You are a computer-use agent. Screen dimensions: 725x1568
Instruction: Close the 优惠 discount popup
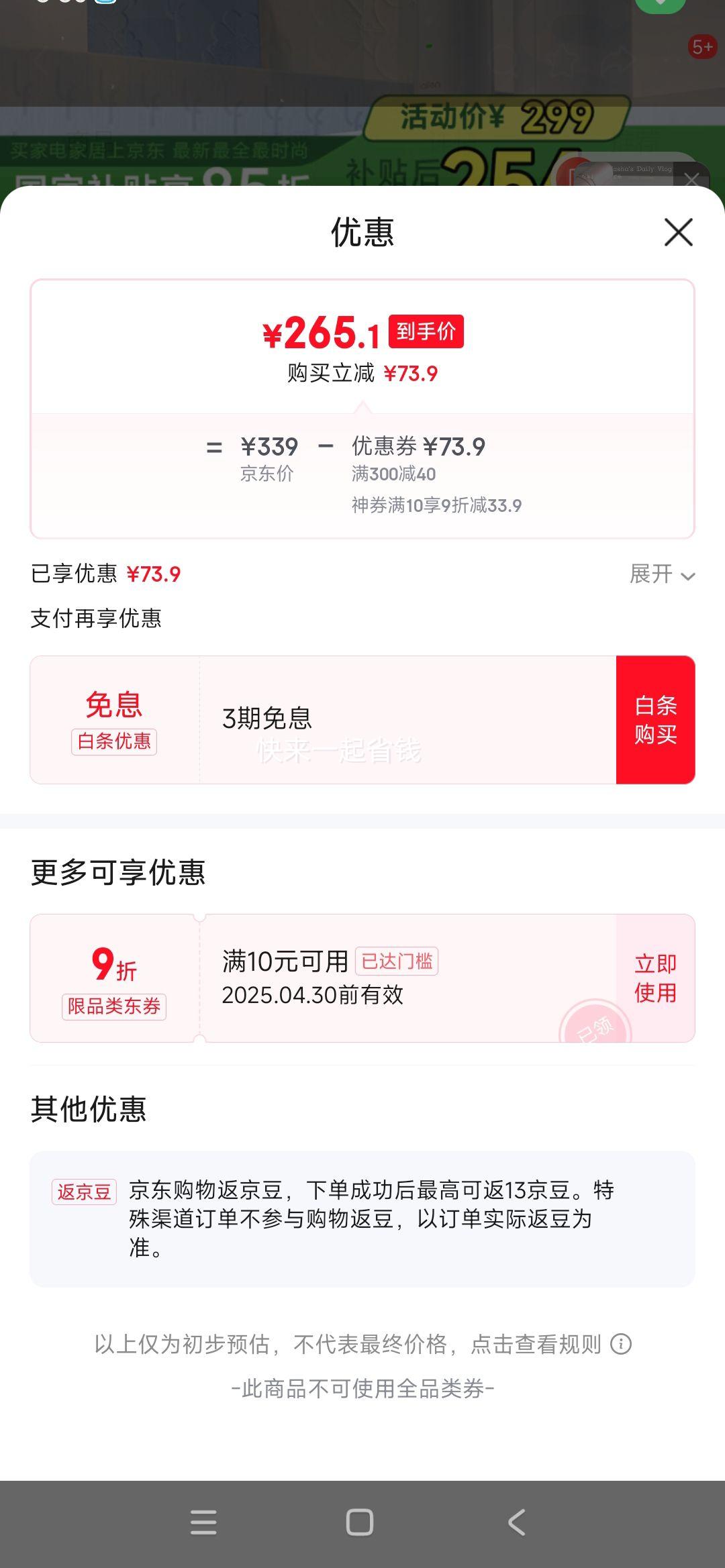678,233
